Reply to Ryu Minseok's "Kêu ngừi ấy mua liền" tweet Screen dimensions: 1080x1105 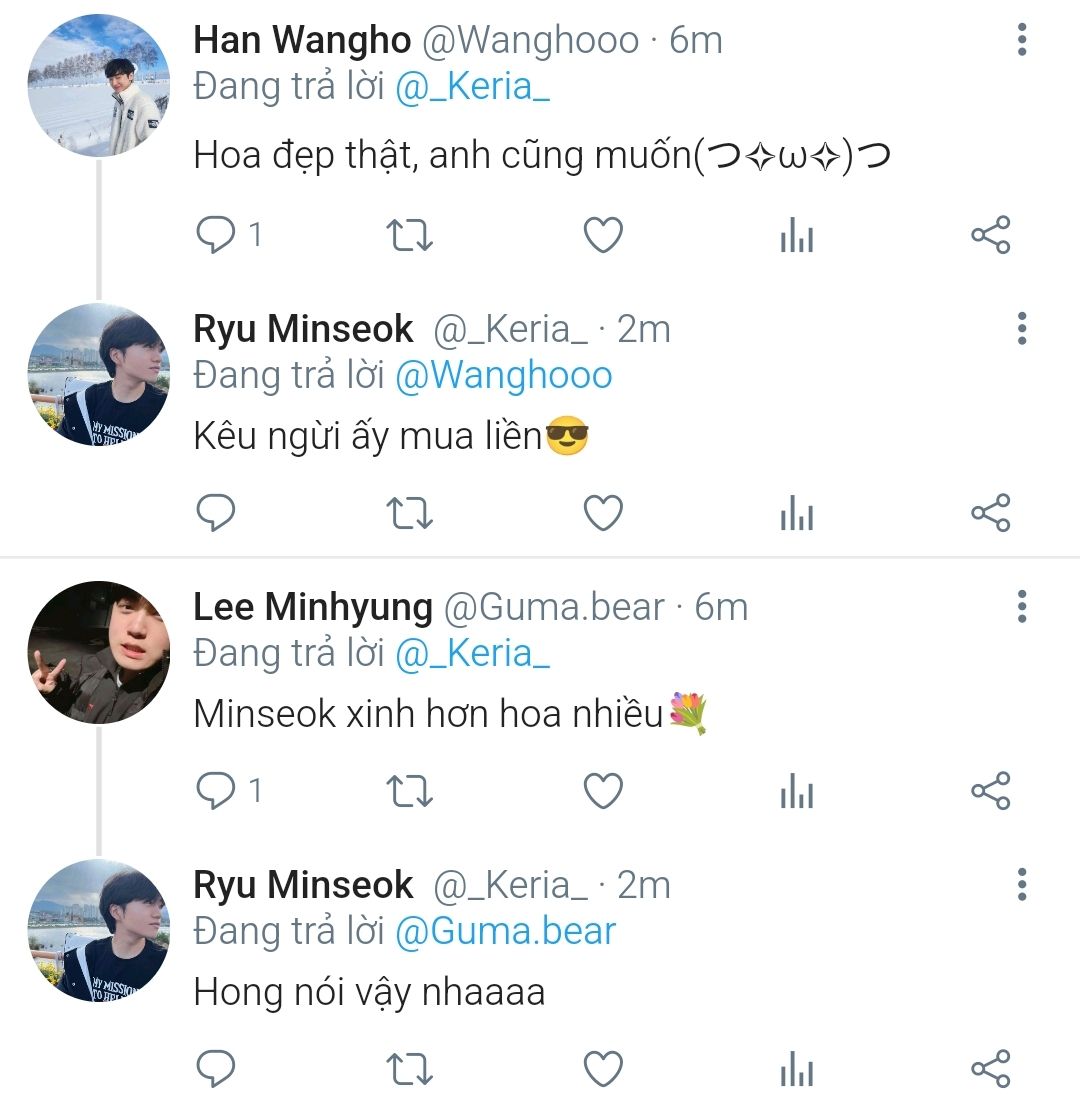[x=214, y=513]
